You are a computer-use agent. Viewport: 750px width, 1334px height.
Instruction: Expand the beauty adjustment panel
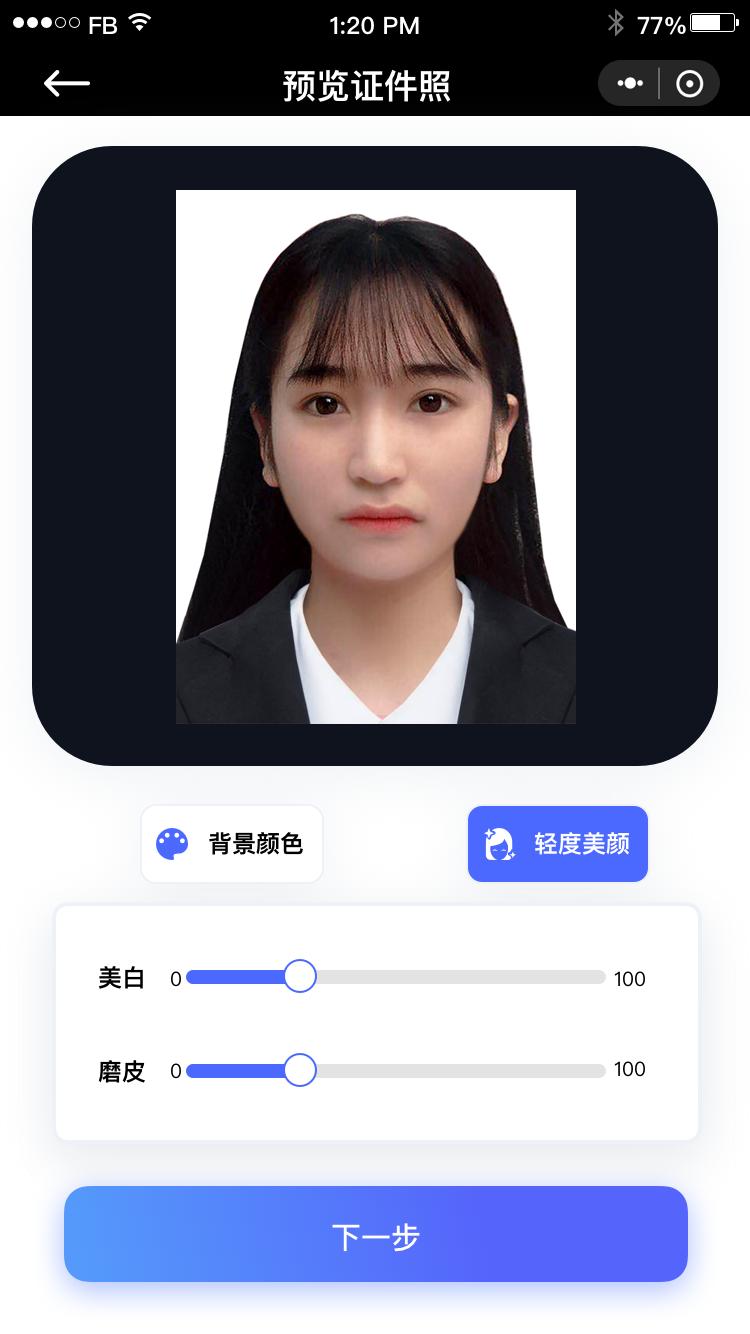coord(557,843)
